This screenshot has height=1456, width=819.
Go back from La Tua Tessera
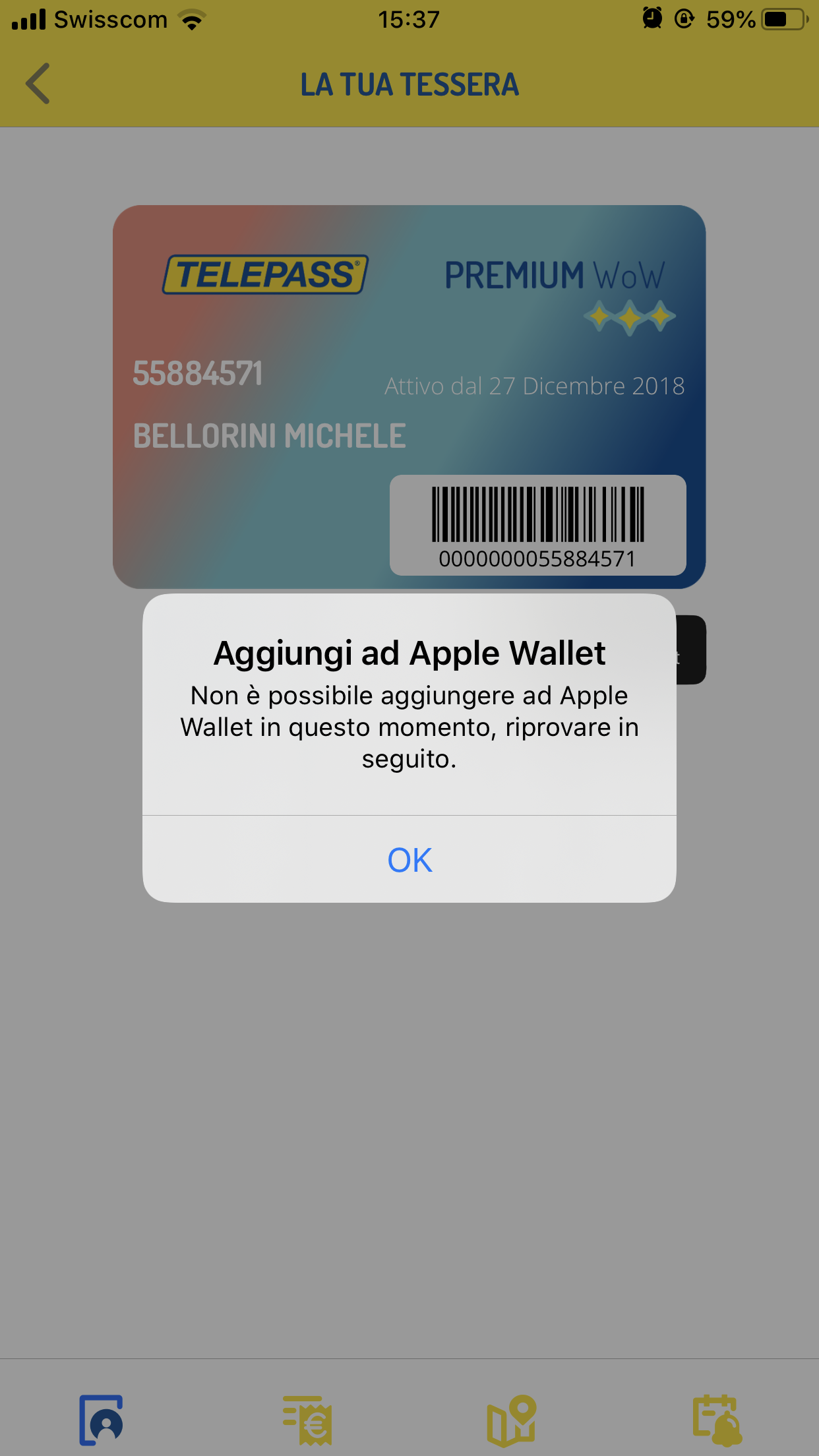pos(38,84)
